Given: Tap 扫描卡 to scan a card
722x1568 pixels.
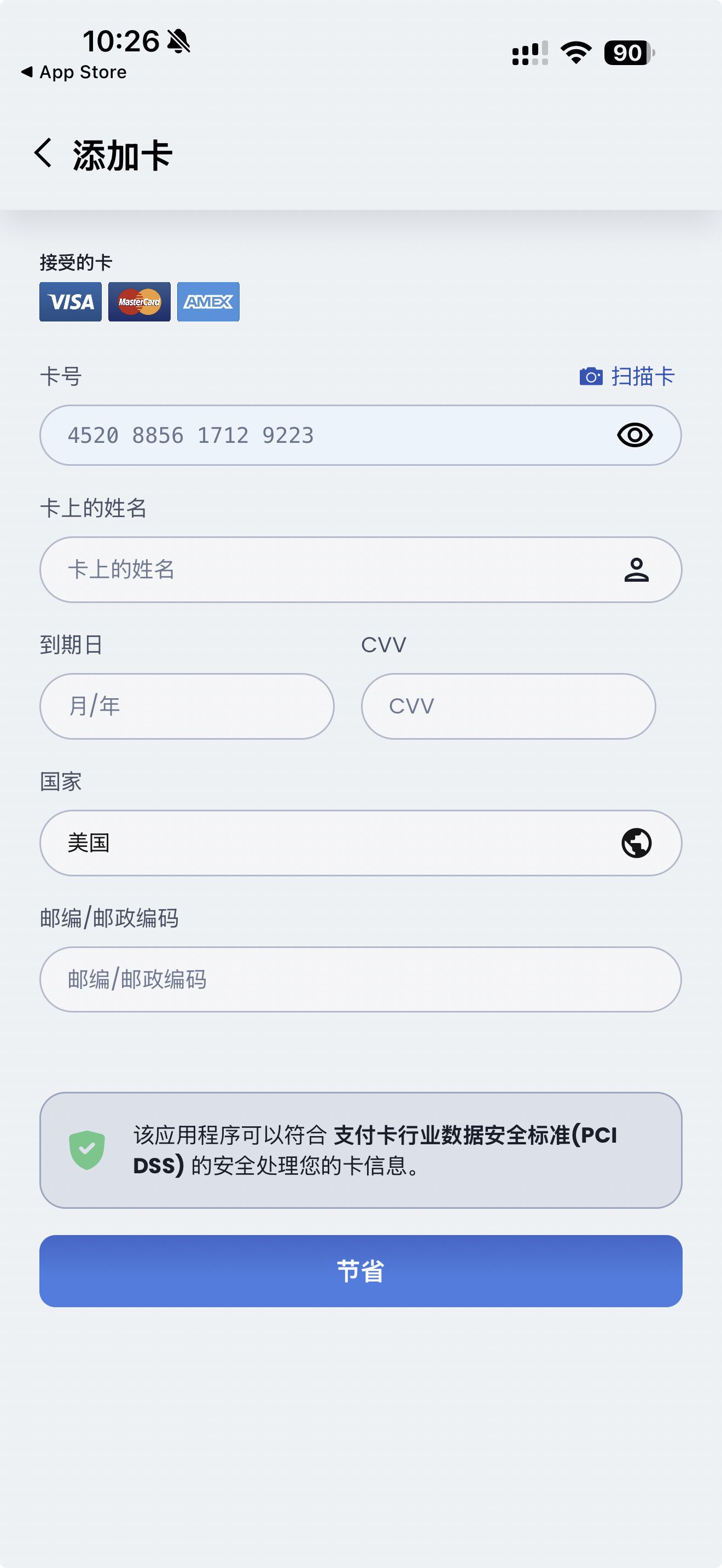Looking at the screenshot, I should pos(627,376).
